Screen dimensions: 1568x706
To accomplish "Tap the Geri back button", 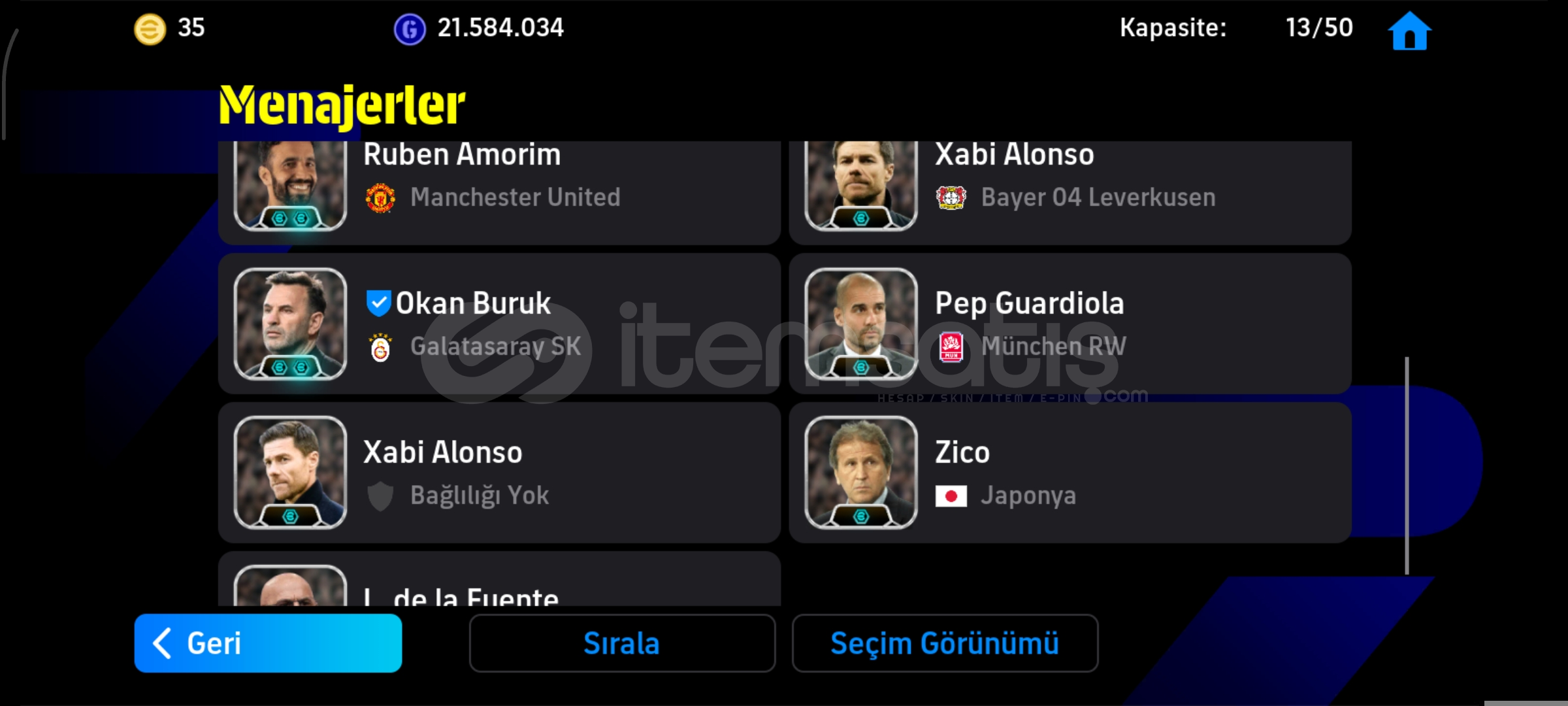I will (268, 643).
